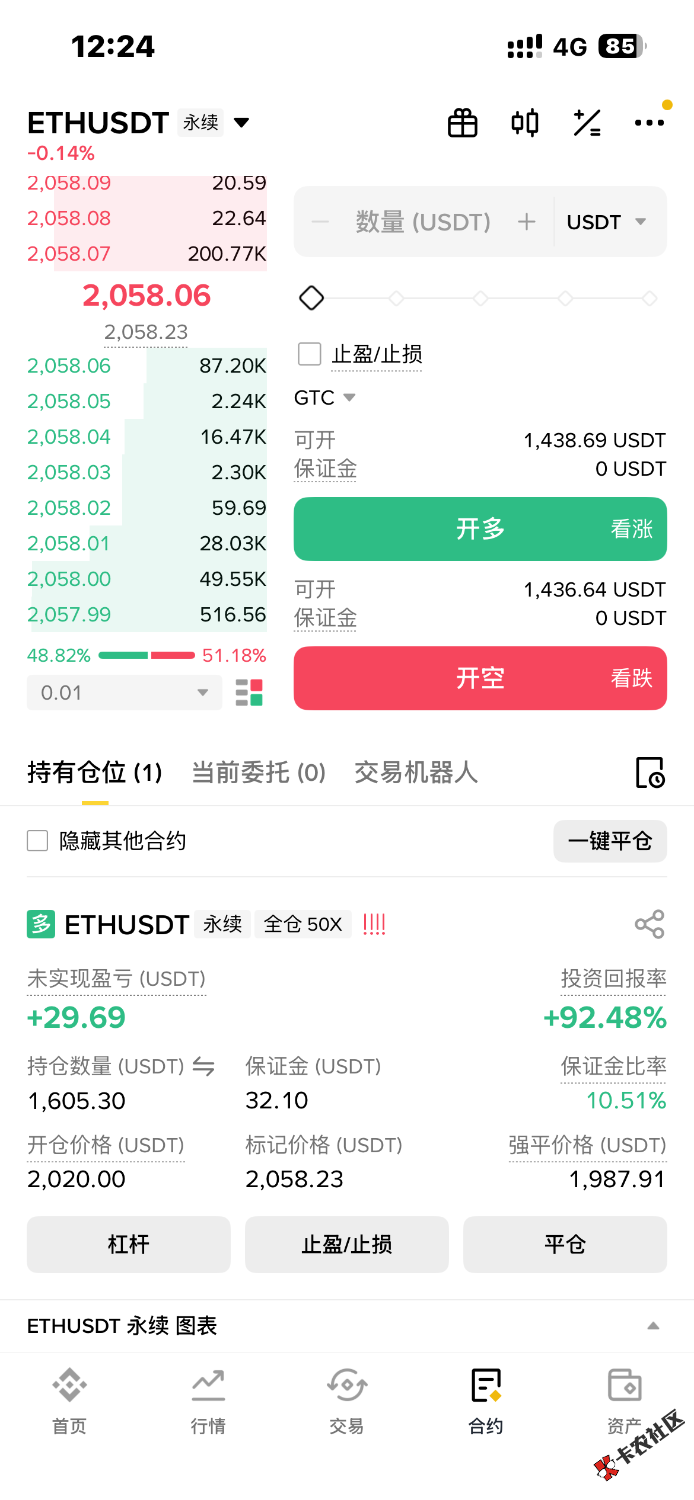The height and width of the screenshot is (1500, 694).
Task: Open the gift rewards icon
Action: (462, 123)
